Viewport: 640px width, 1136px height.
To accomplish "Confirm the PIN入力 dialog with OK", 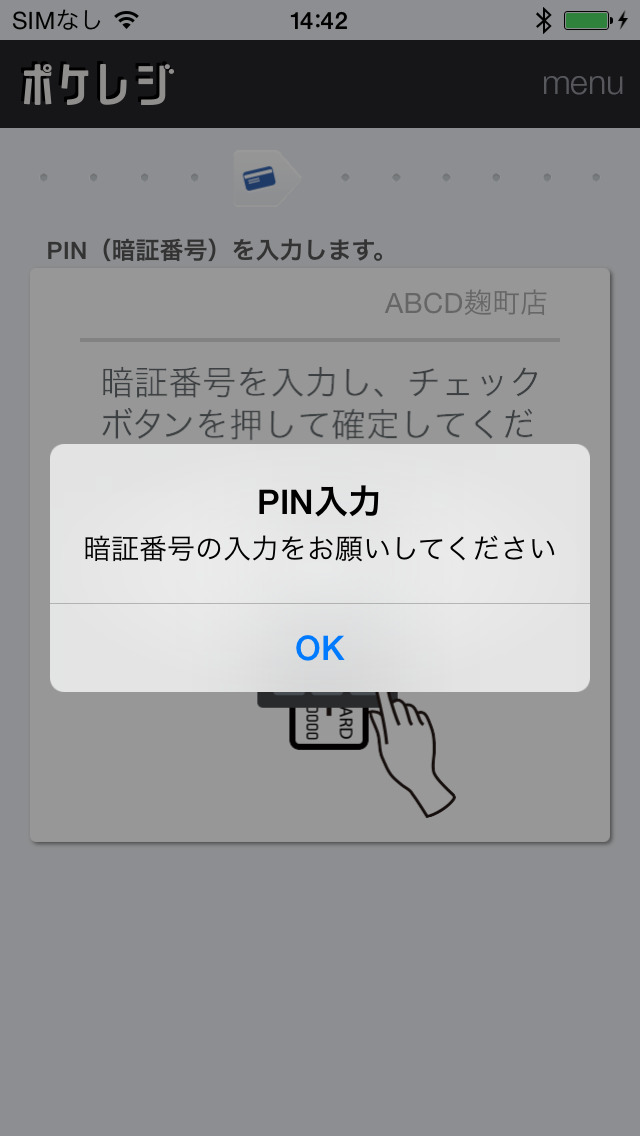I will [x=320, y=648].
